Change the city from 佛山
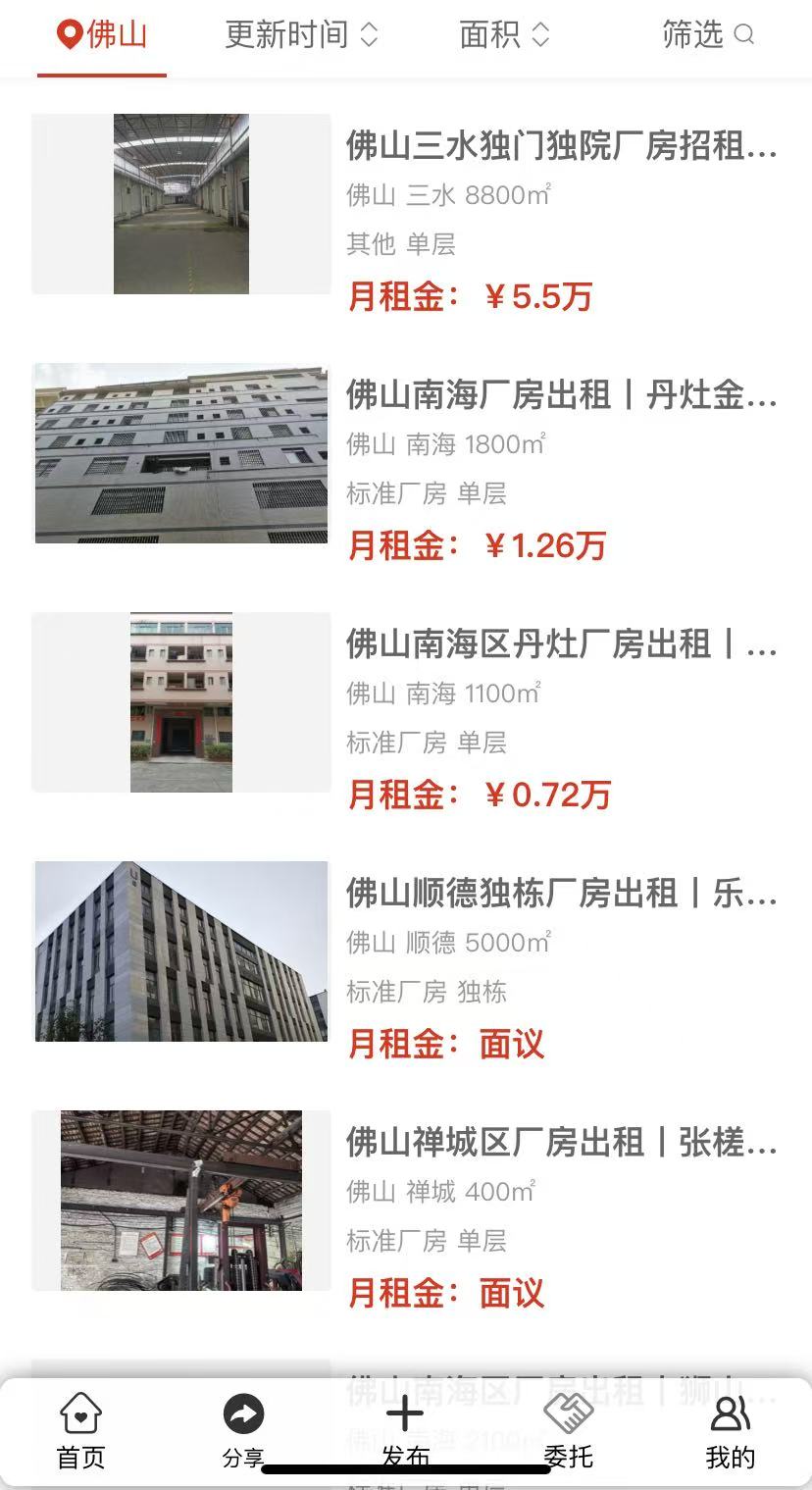 pos(102,35)
